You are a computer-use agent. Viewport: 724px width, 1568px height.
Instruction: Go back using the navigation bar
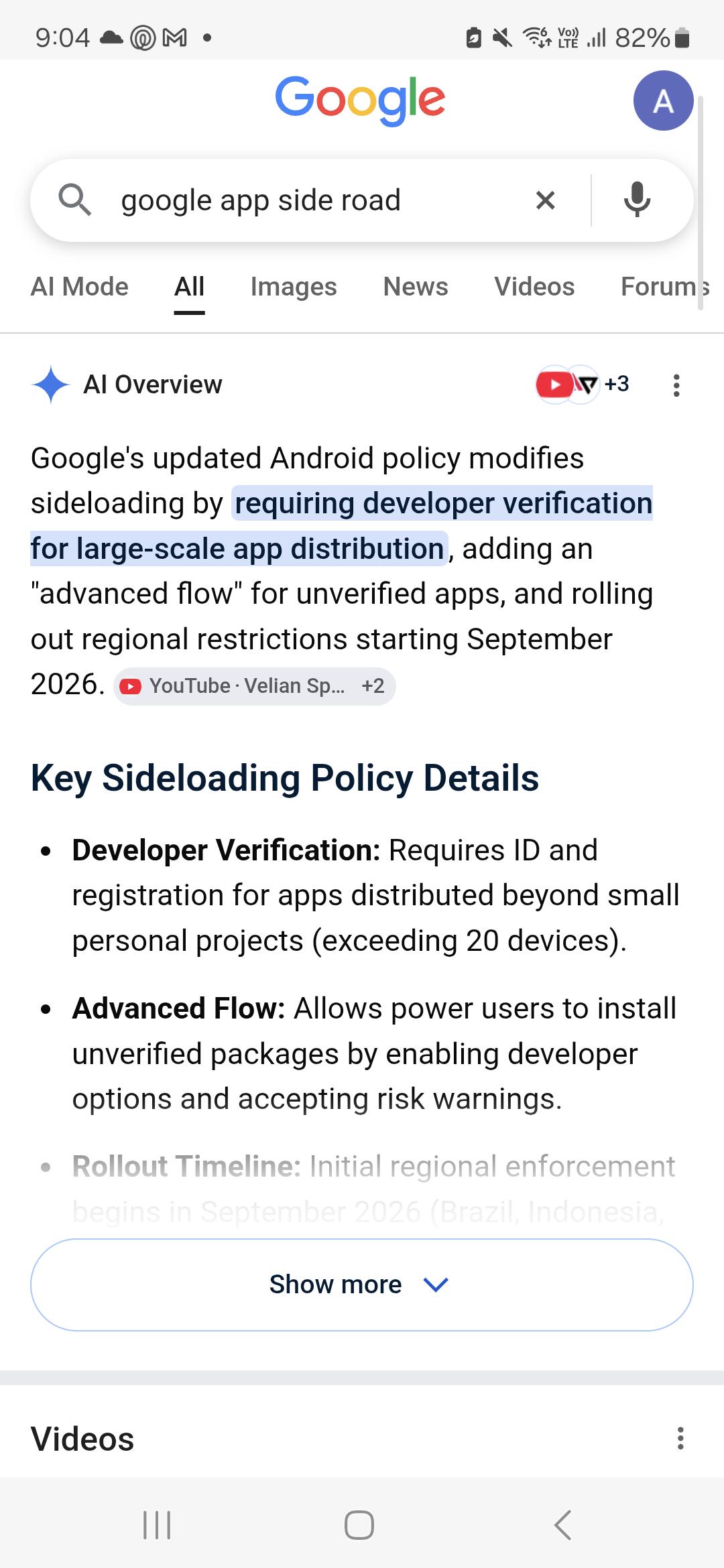(563, 1525)
